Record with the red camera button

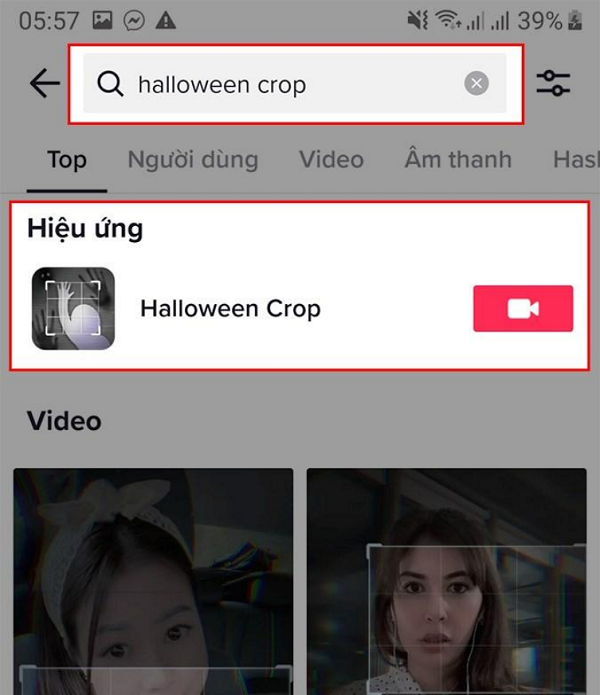523,308
